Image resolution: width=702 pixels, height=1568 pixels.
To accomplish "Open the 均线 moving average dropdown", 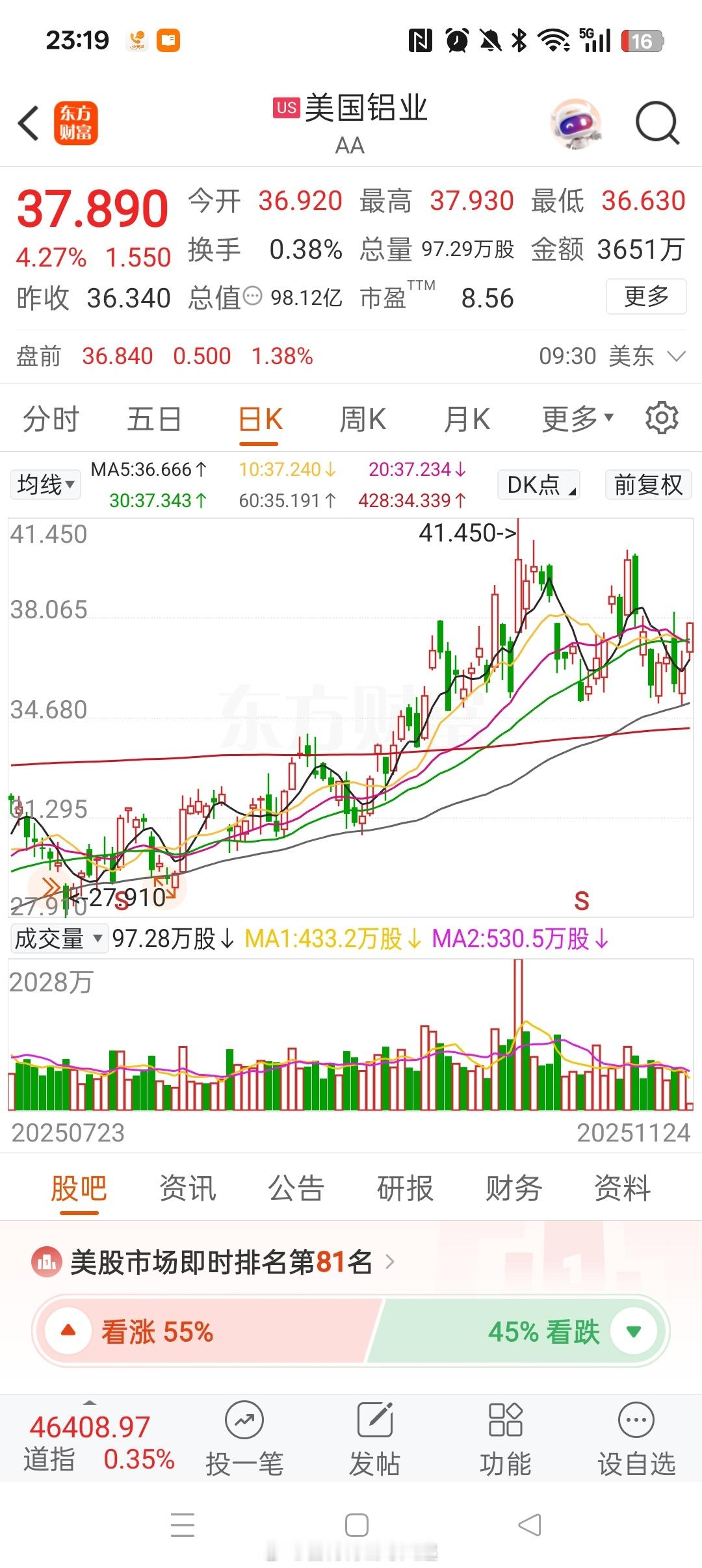I will point(44,484).
